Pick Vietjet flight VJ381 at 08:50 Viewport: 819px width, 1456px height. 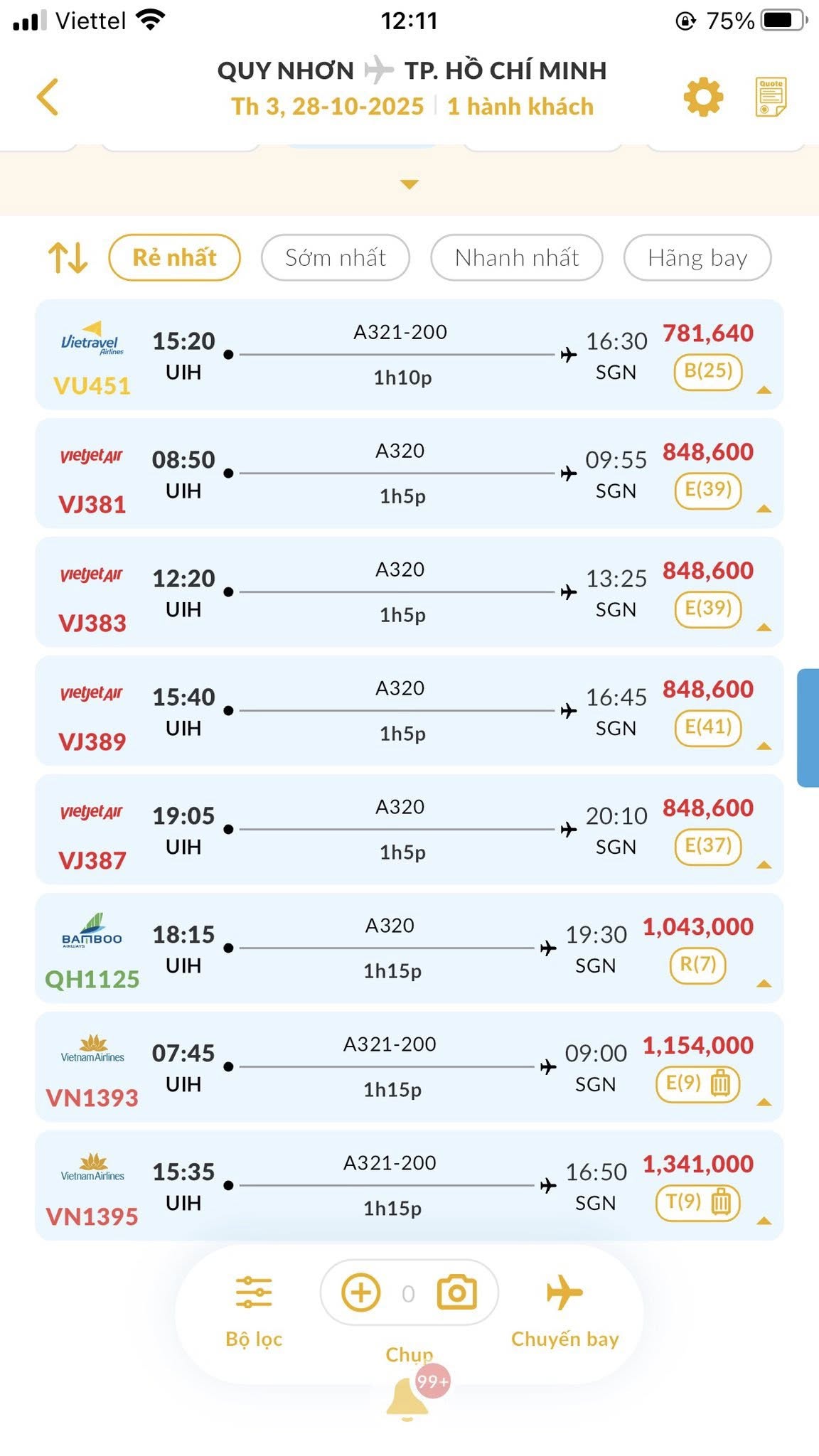tap(409, 473)
